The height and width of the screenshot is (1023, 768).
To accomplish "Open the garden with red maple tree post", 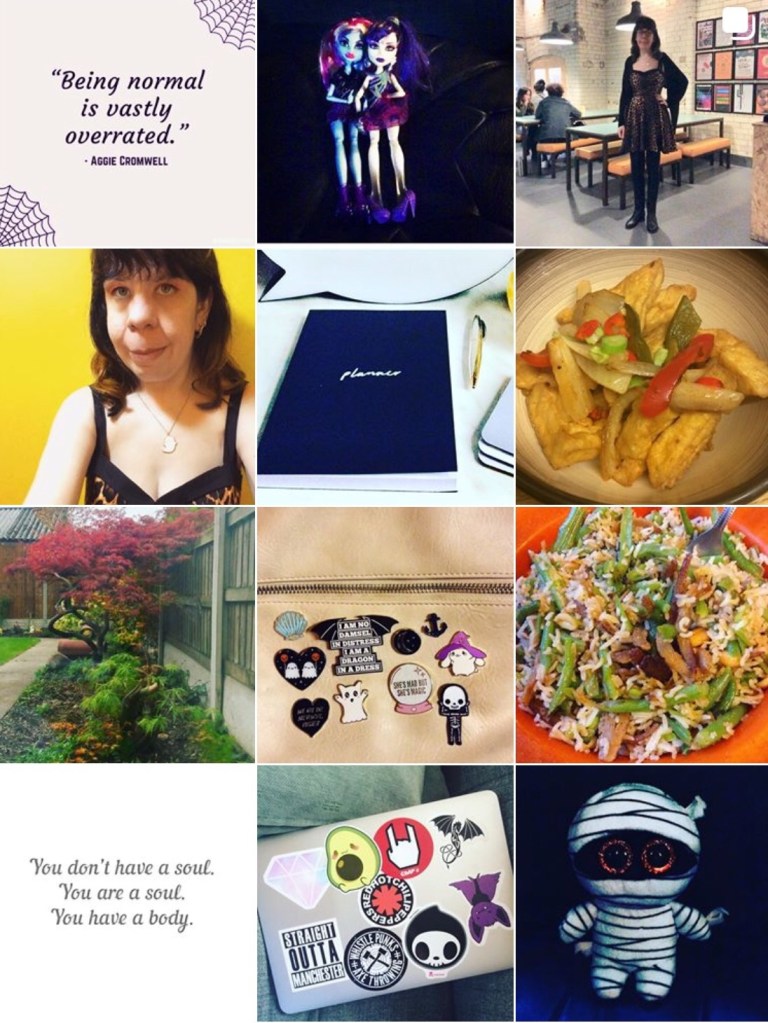I will pos(127,635).
